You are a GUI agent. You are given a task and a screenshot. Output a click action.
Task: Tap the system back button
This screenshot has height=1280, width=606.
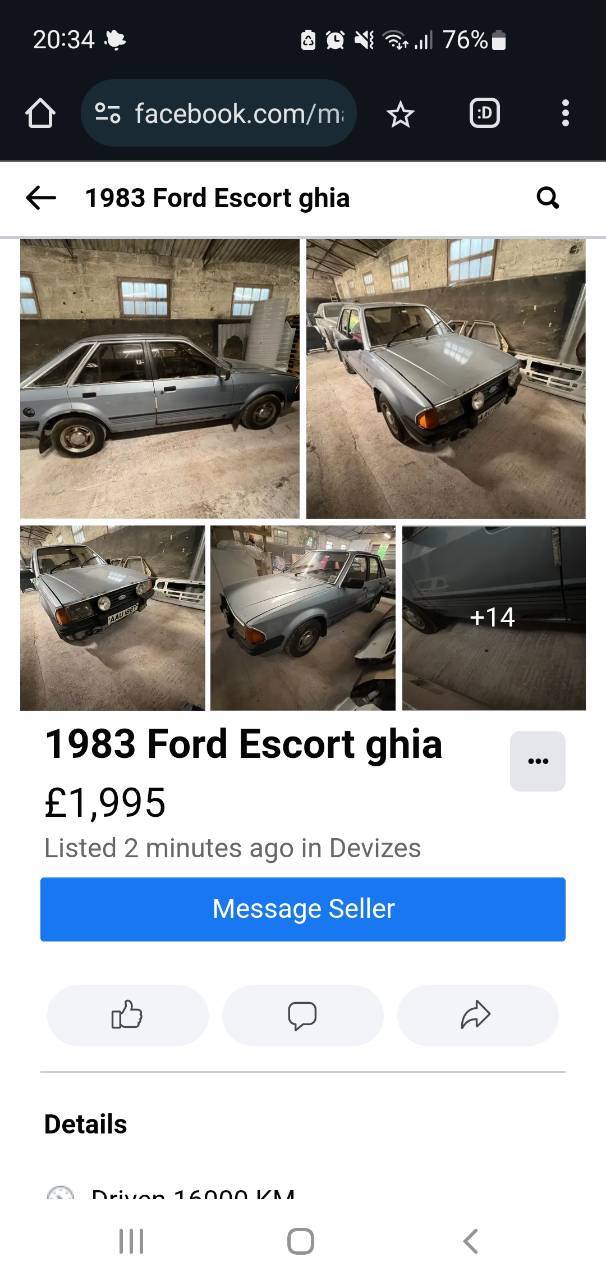click(x=471, y=1241)
